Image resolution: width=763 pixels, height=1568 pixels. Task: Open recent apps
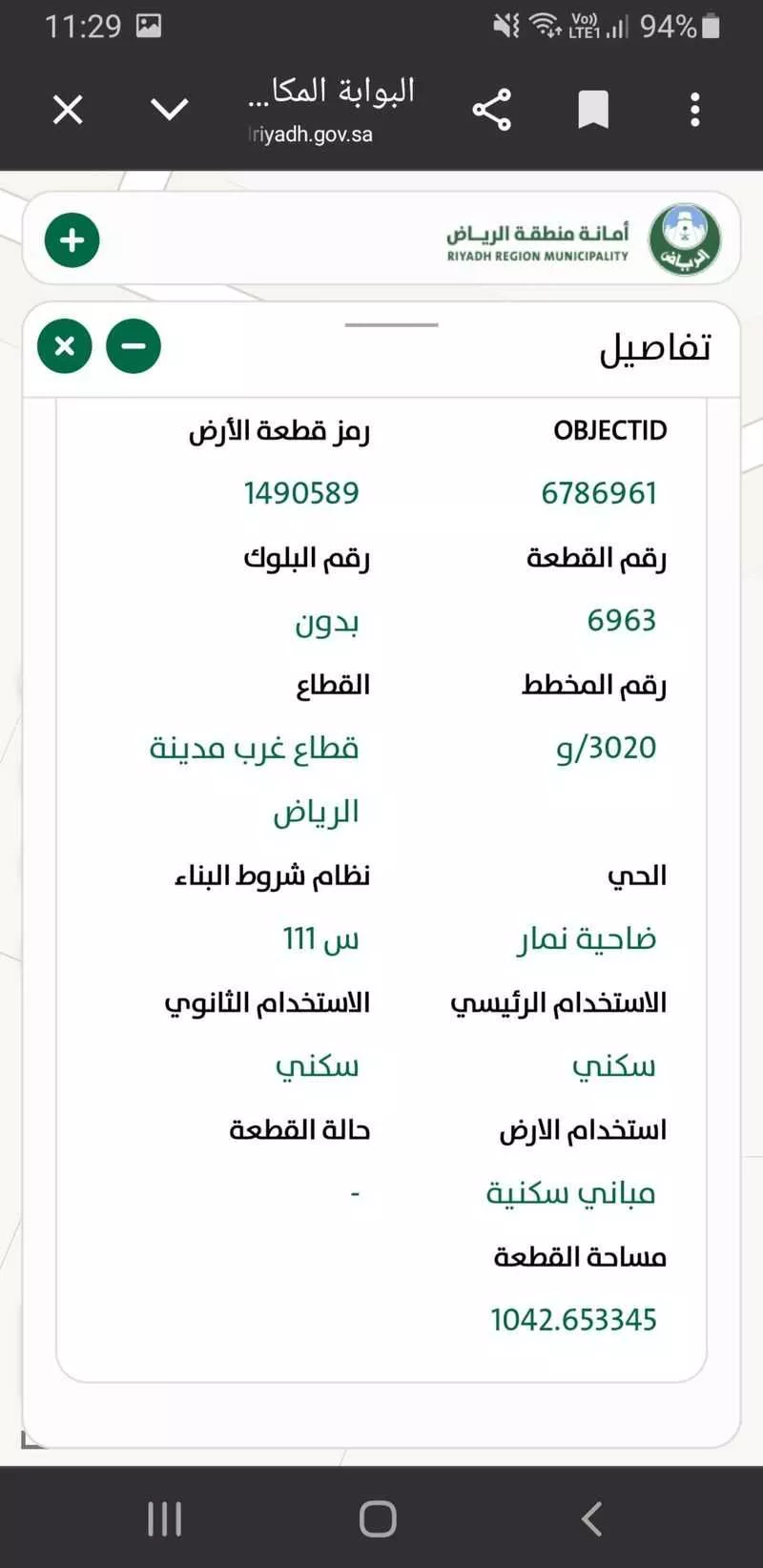165,1518
